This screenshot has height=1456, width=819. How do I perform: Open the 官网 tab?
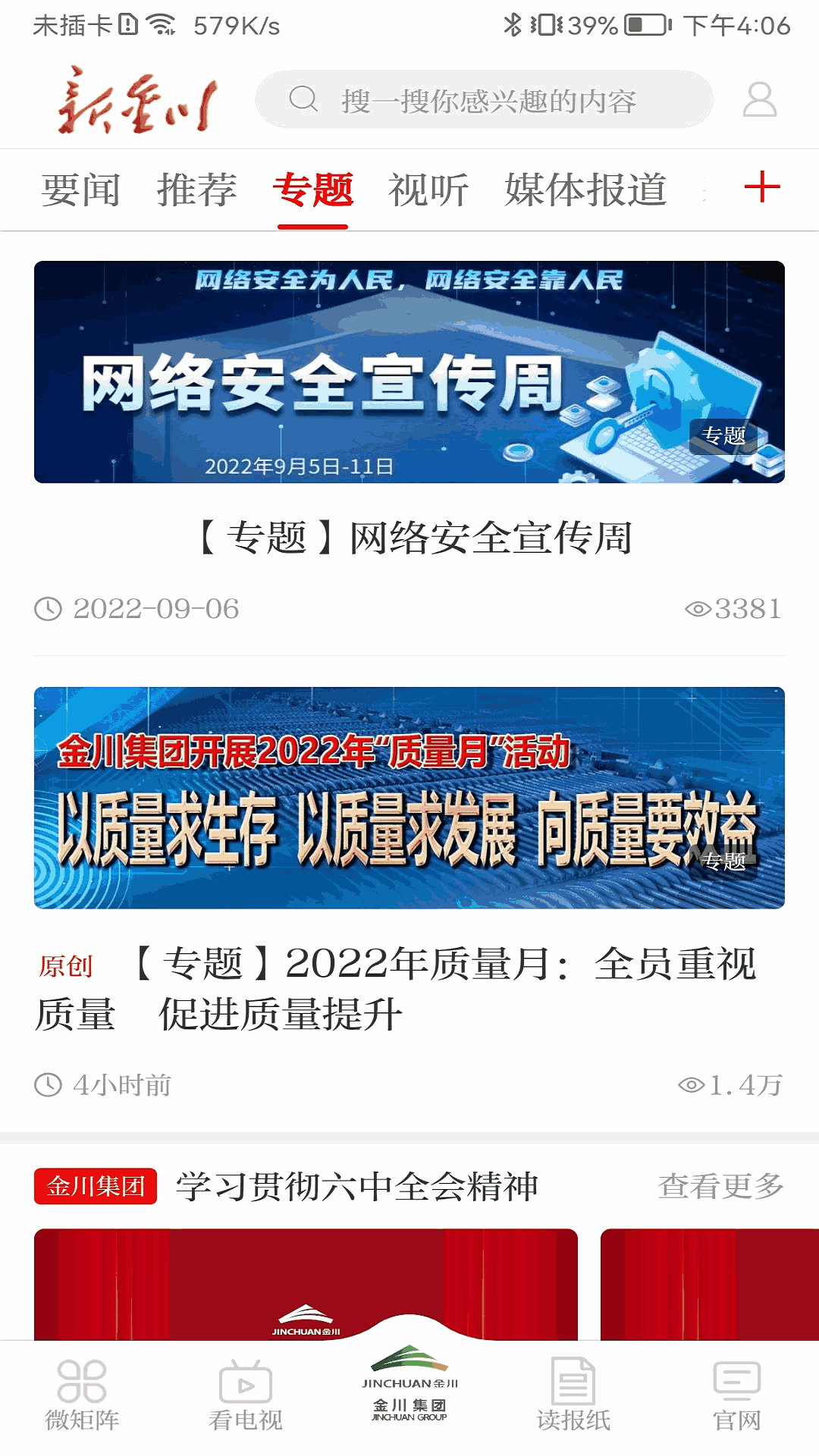pos(736,1395)
